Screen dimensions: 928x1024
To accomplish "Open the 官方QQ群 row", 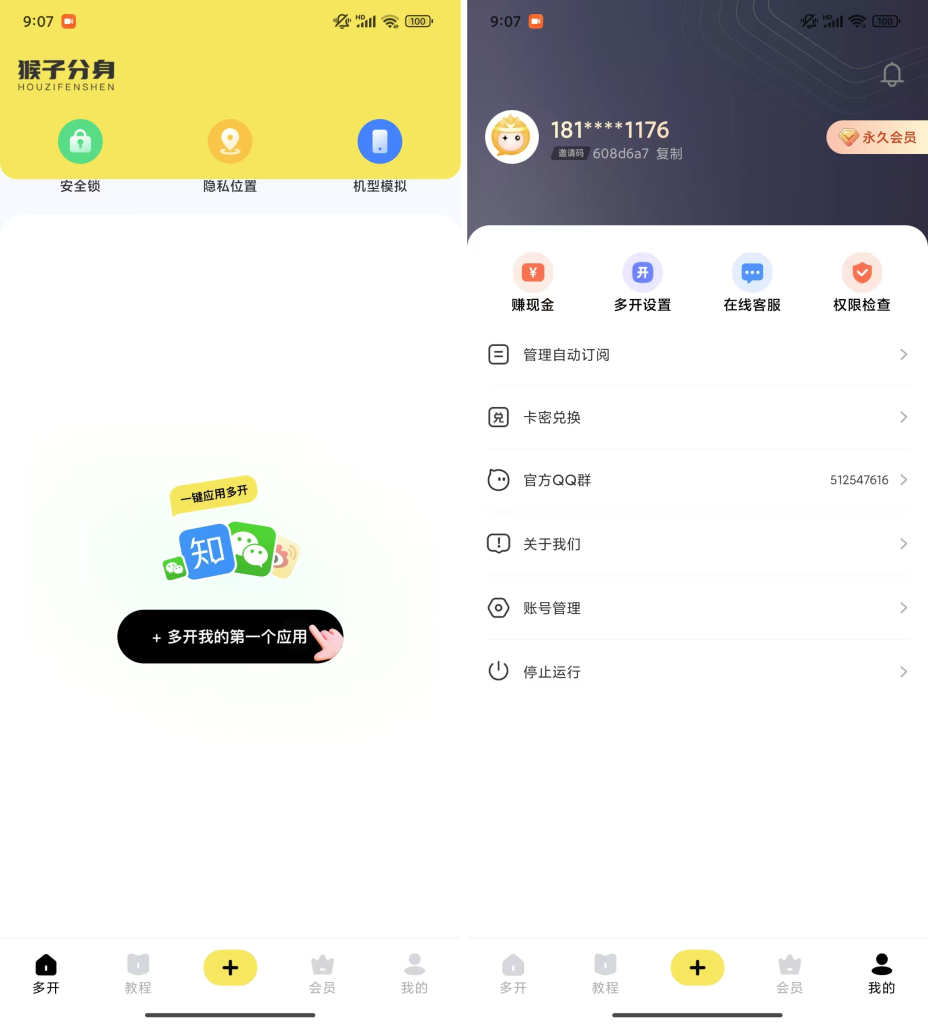I will tap(697, 481).
